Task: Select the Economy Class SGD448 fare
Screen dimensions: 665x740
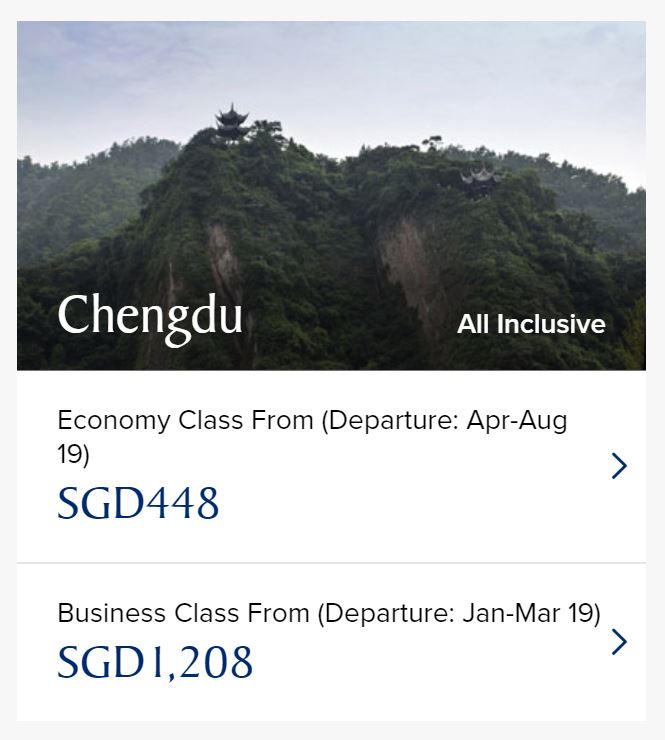Action: 331,466
